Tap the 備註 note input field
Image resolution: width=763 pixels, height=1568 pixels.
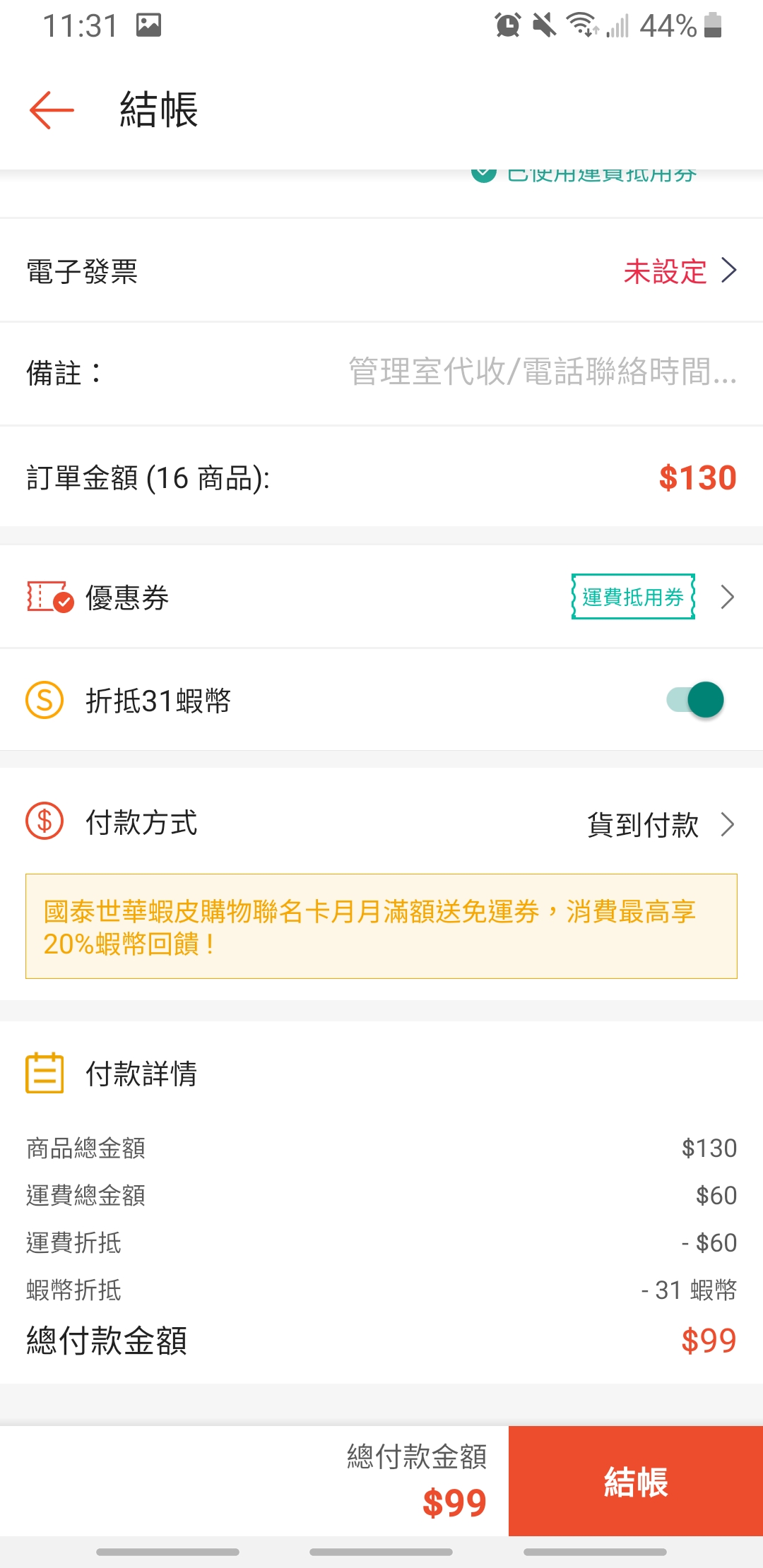pos(541,372)
